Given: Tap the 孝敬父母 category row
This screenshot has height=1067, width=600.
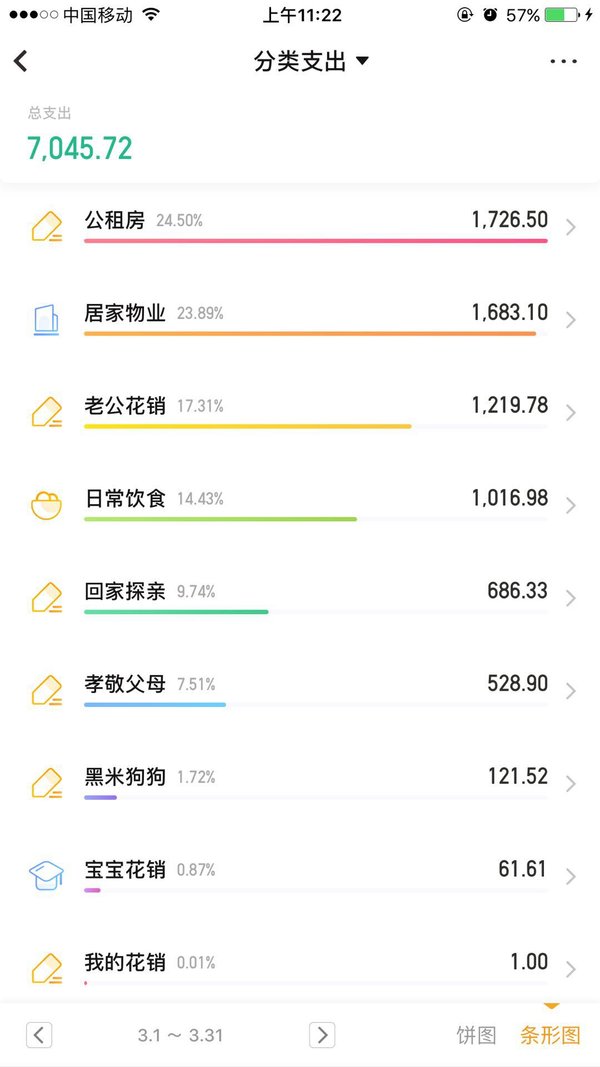Looking at the screenshot, I should (300, 690).
